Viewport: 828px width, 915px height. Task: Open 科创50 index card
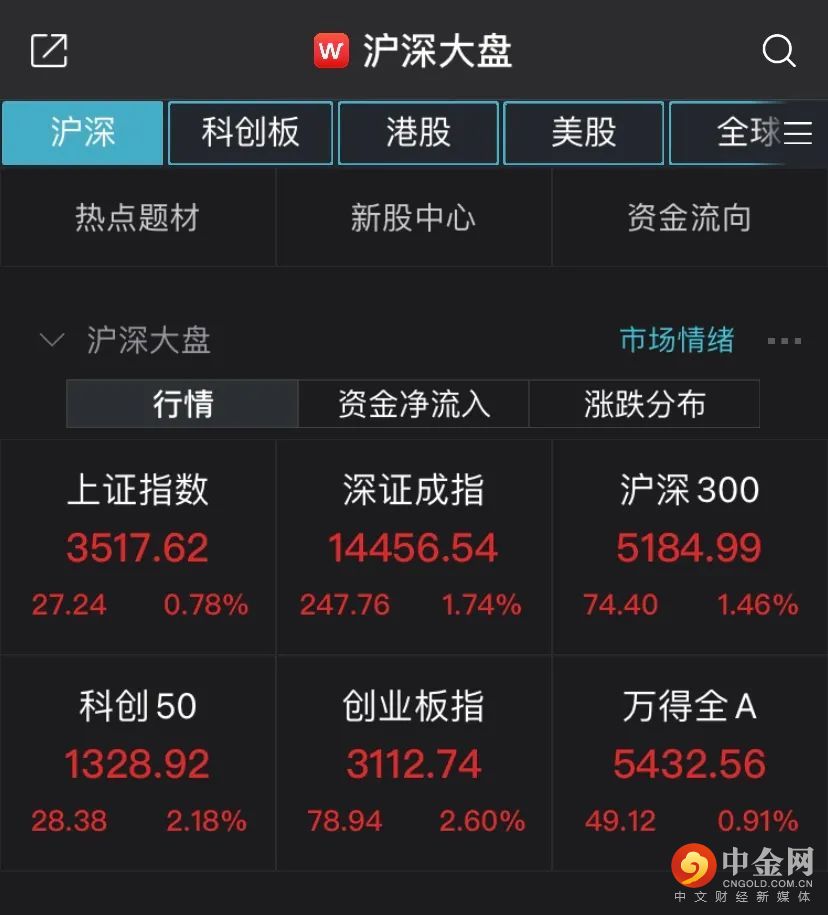point(138,763)
